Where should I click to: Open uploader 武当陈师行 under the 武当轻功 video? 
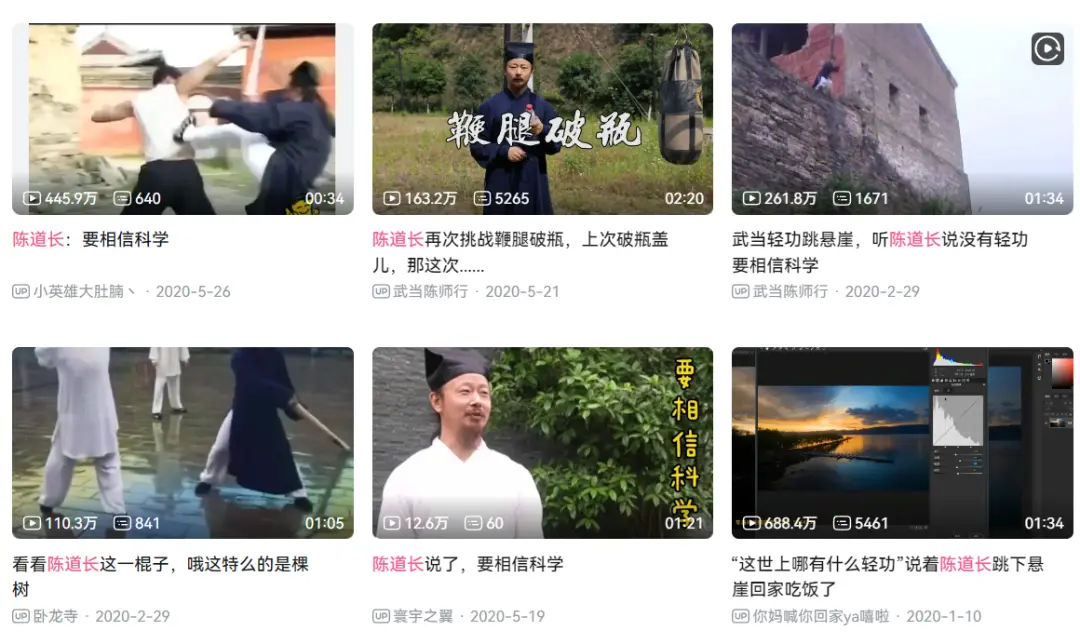tap(790, 292)
